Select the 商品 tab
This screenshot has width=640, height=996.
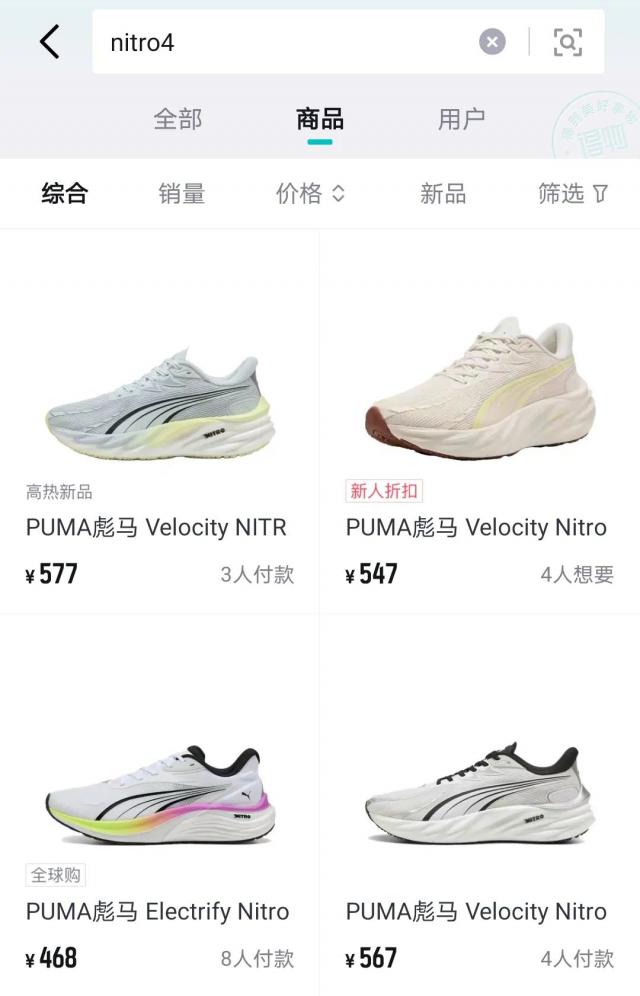coord(320,119)
